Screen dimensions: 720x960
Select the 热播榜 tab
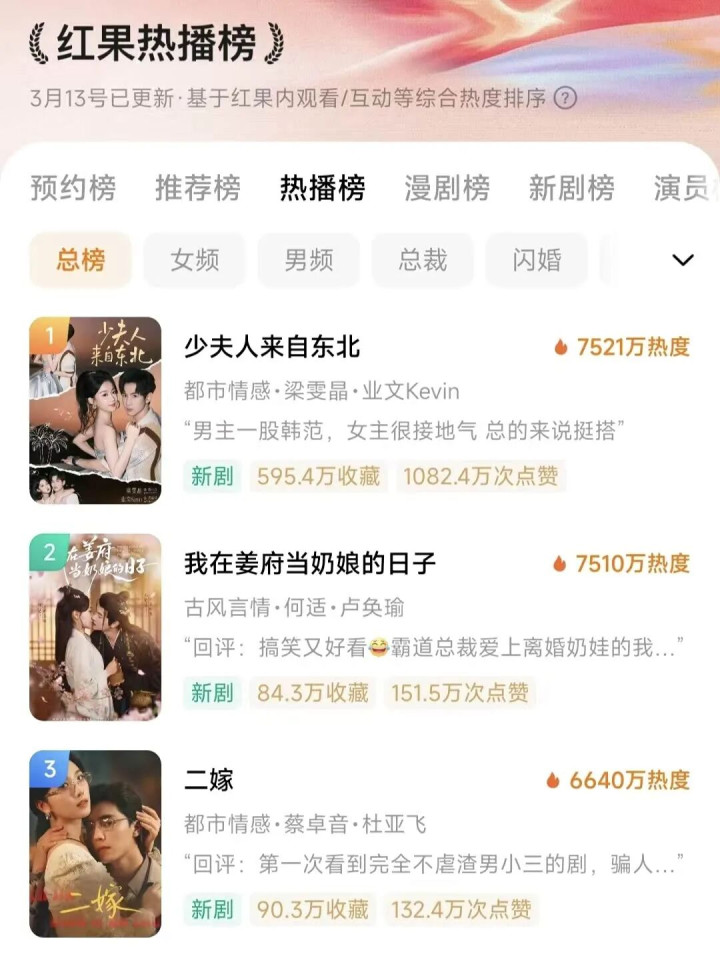click(x=322, y=188)
